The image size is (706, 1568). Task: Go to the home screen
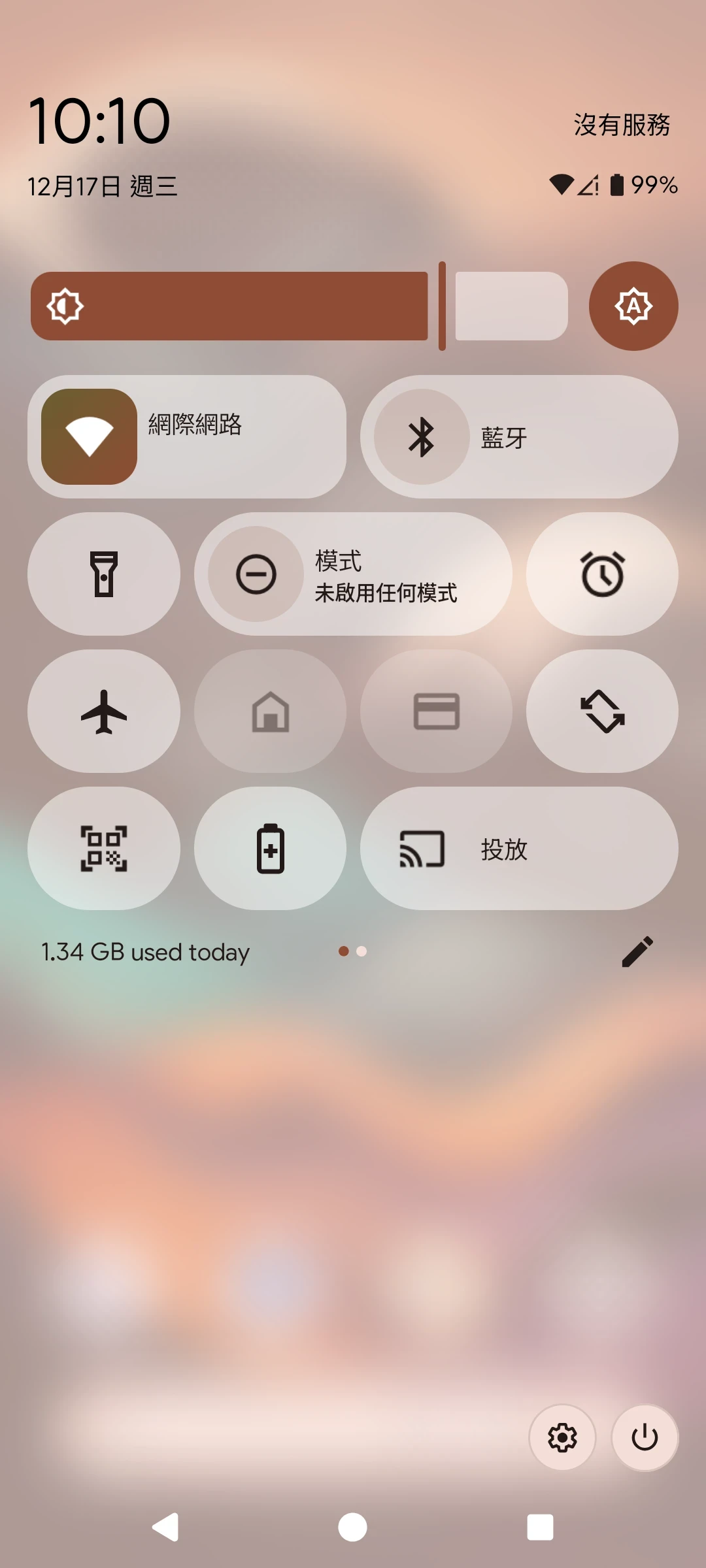coord(352,1527)
